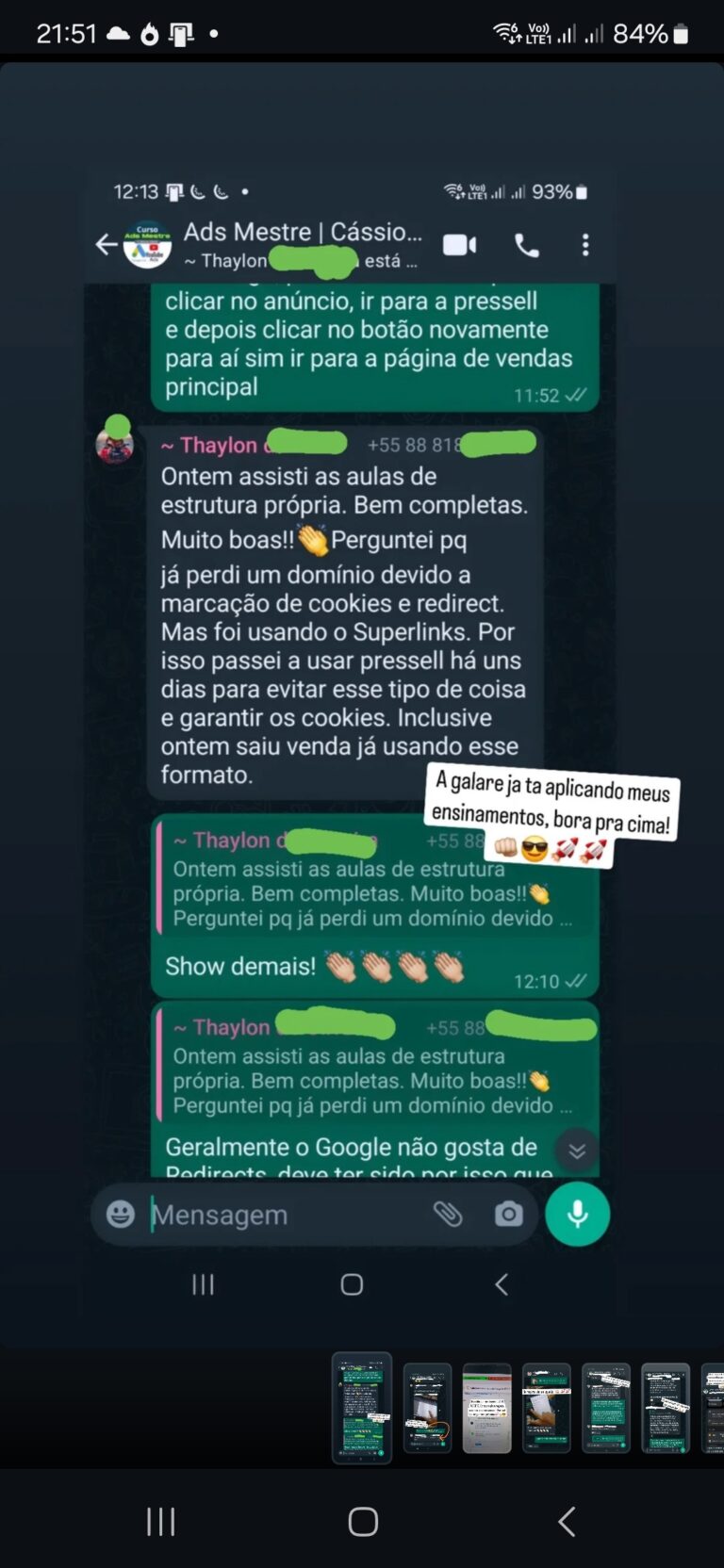This screenshot has width=724, height=1568.
Task: Select the light-colored screenshot thumbnail
Action: pyautogui.click(x=486, y=1408)
